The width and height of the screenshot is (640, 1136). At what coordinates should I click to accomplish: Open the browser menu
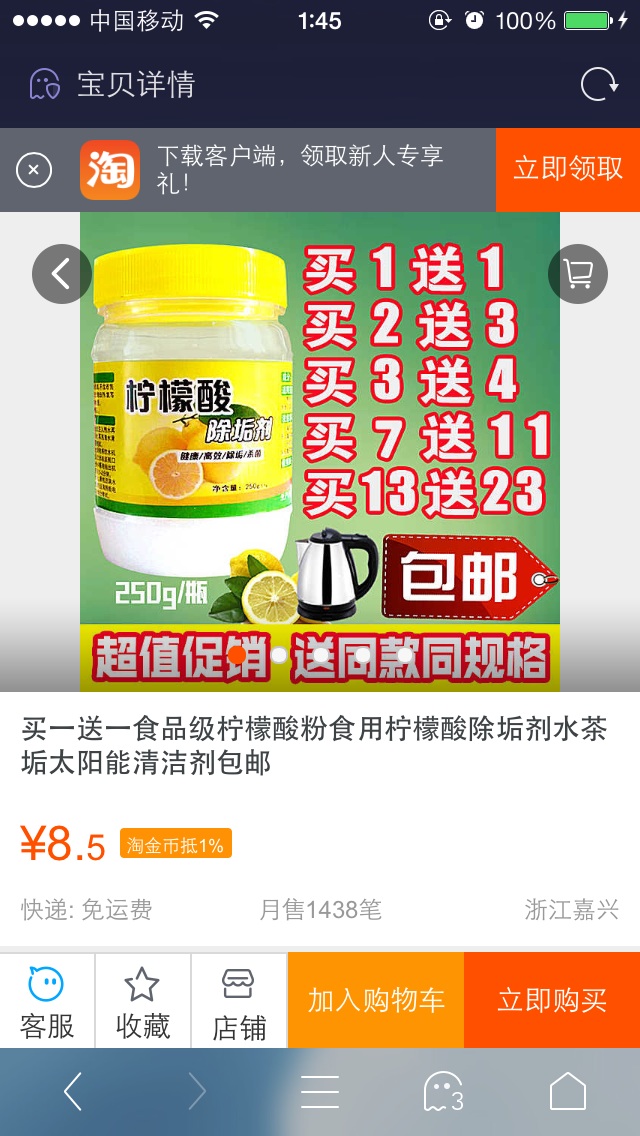click(x=320, y=1092)
